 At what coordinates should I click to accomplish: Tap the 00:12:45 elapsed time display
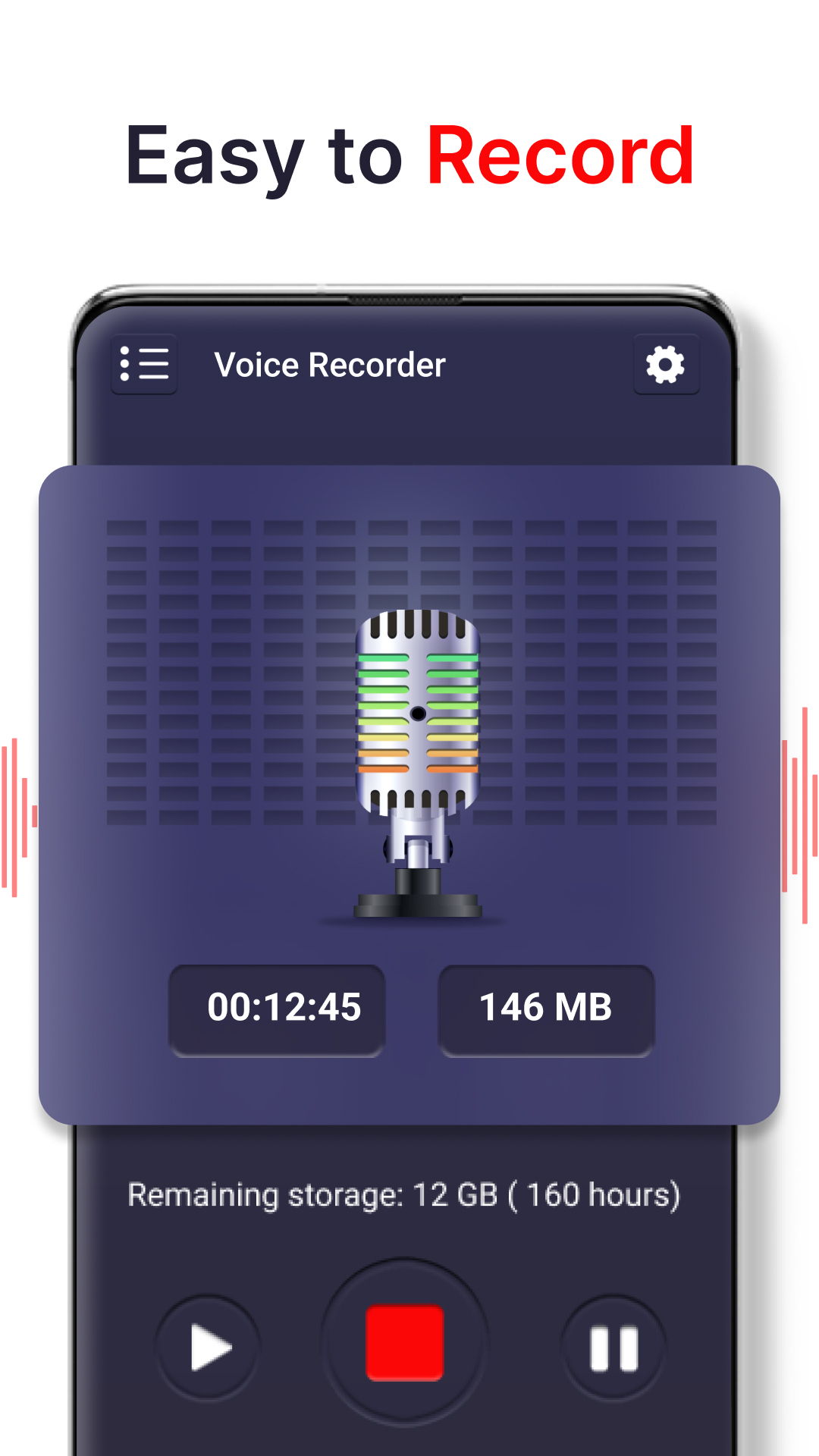[278, 1007]
